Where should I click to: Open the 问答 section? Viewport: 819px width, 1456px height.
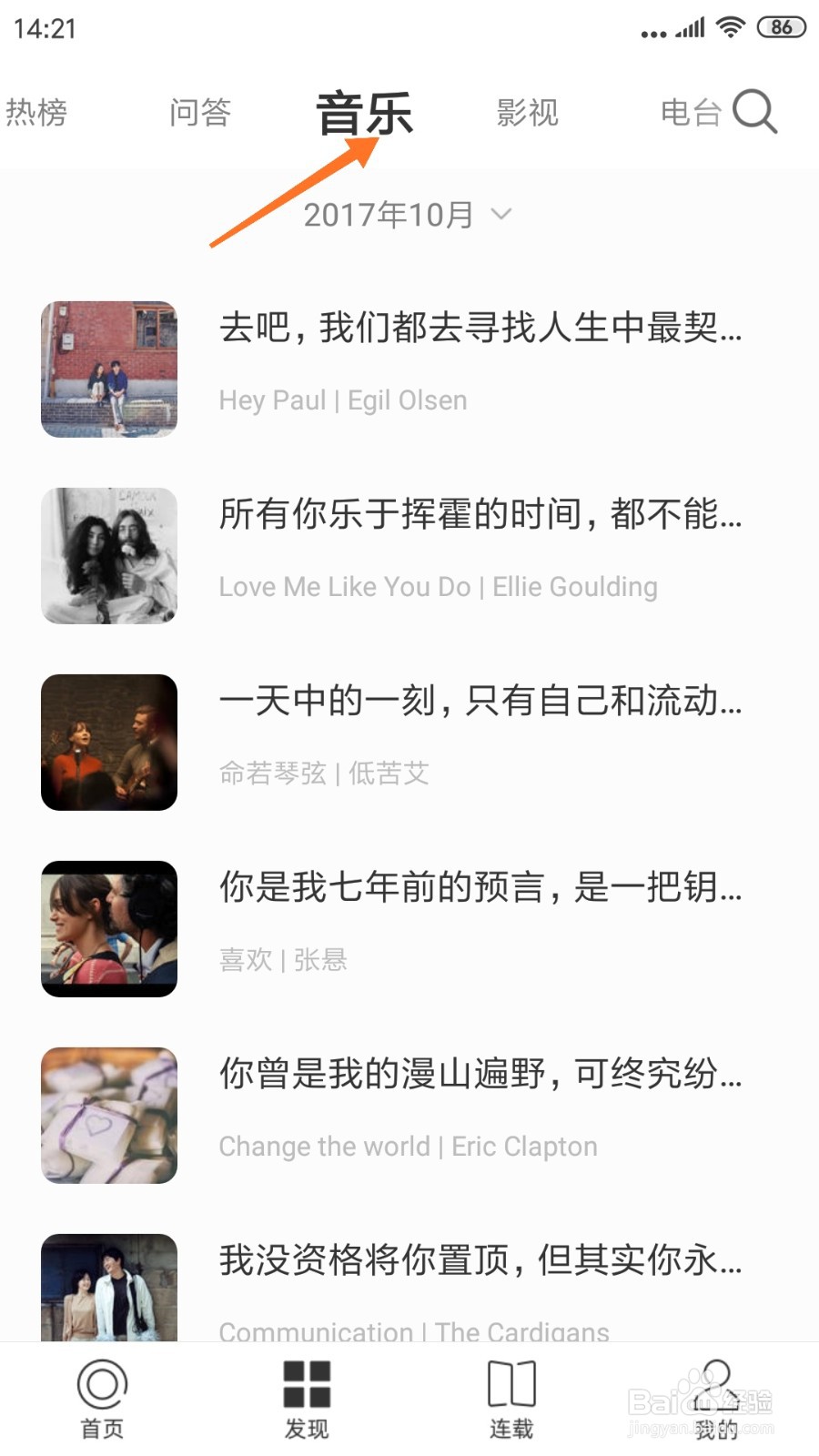tap(200, 112)
